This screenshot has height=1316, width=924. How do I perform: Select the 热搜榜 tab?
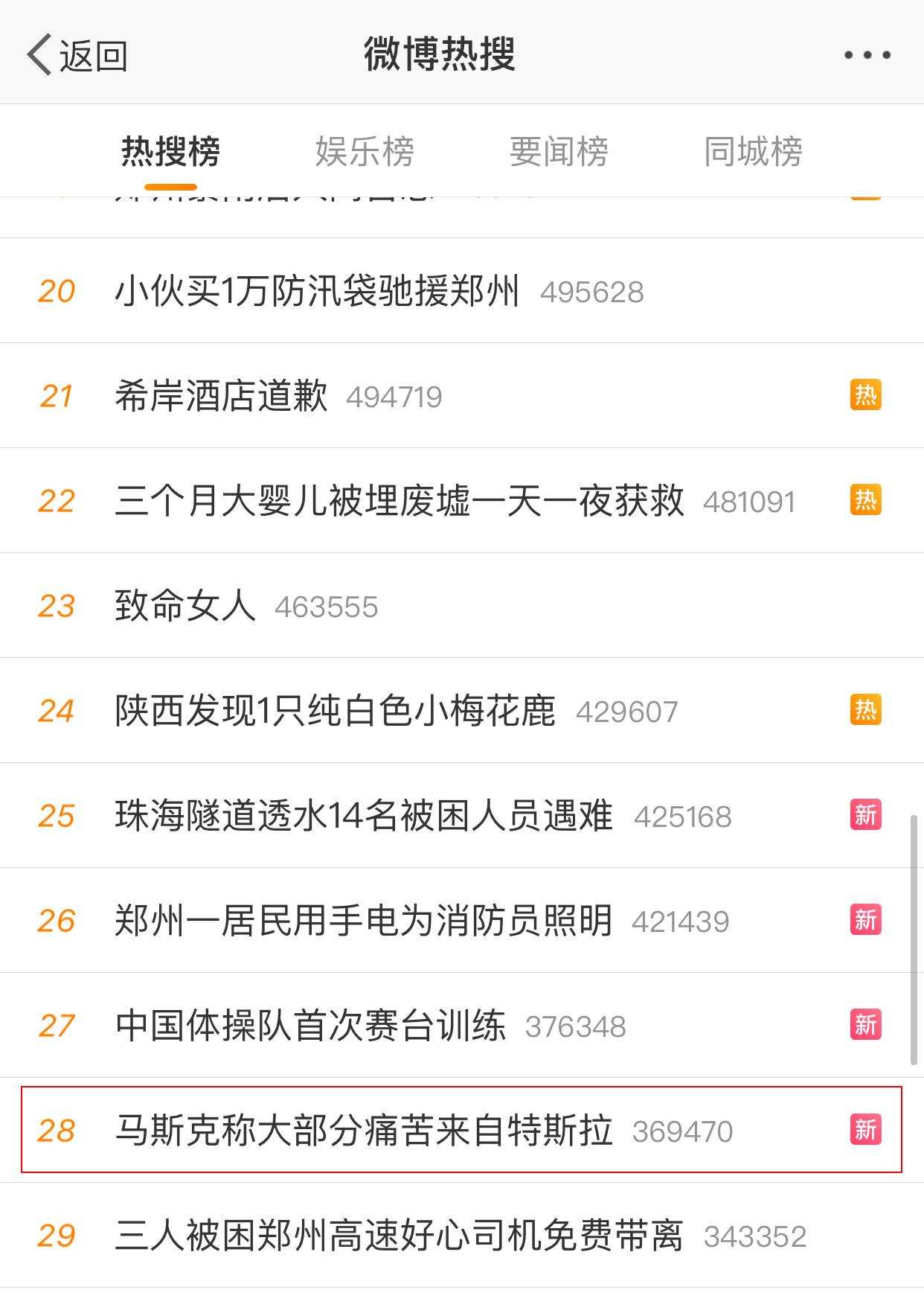tap(170, 152)
